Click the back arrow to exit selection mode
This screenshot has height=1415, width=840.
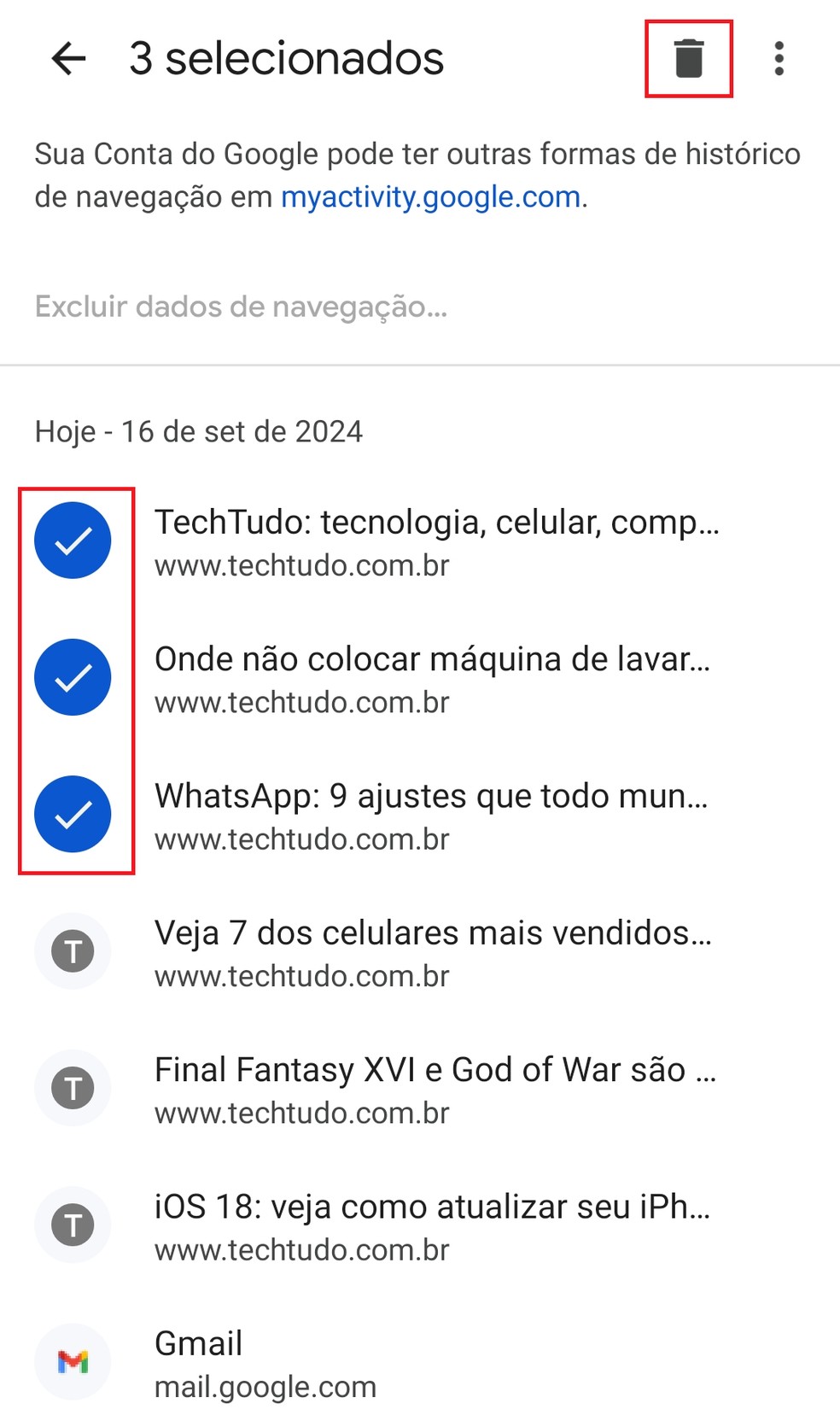(67, 59)
